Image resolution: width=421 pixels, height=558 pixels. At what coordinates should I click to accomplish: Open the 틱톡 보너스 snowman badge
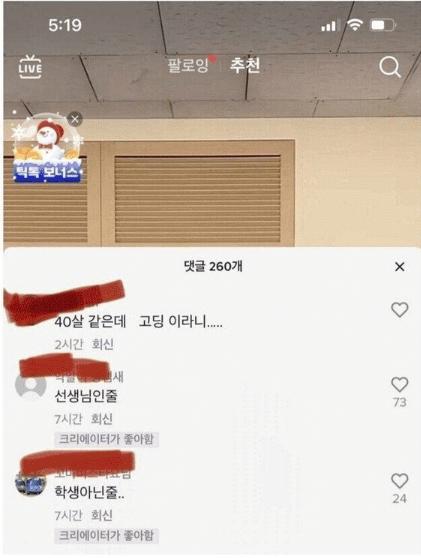[x=46, y=149]
